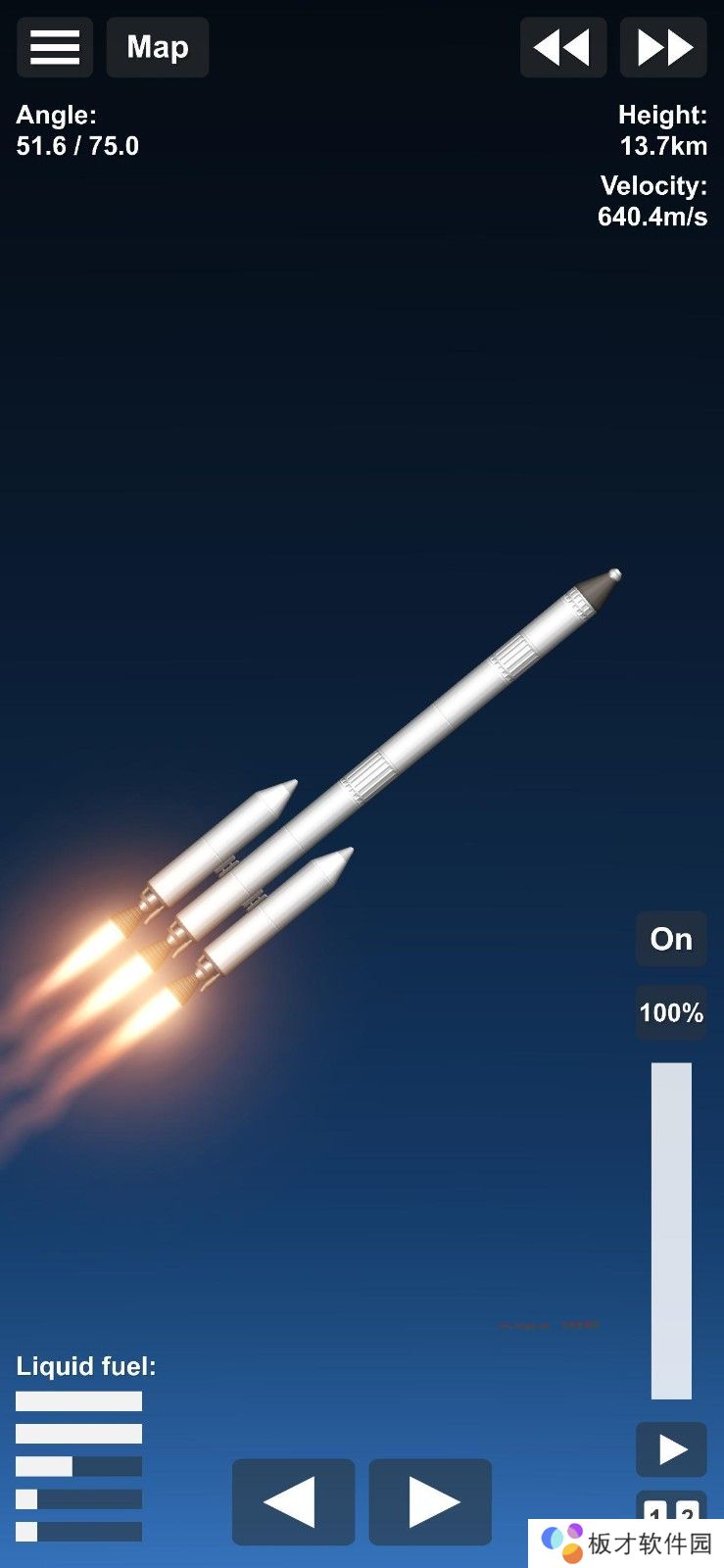Set throttle using the vertical throttle bar
Image resolution: width=724 pixels, height=1568 pixels.
(671, 1230)
